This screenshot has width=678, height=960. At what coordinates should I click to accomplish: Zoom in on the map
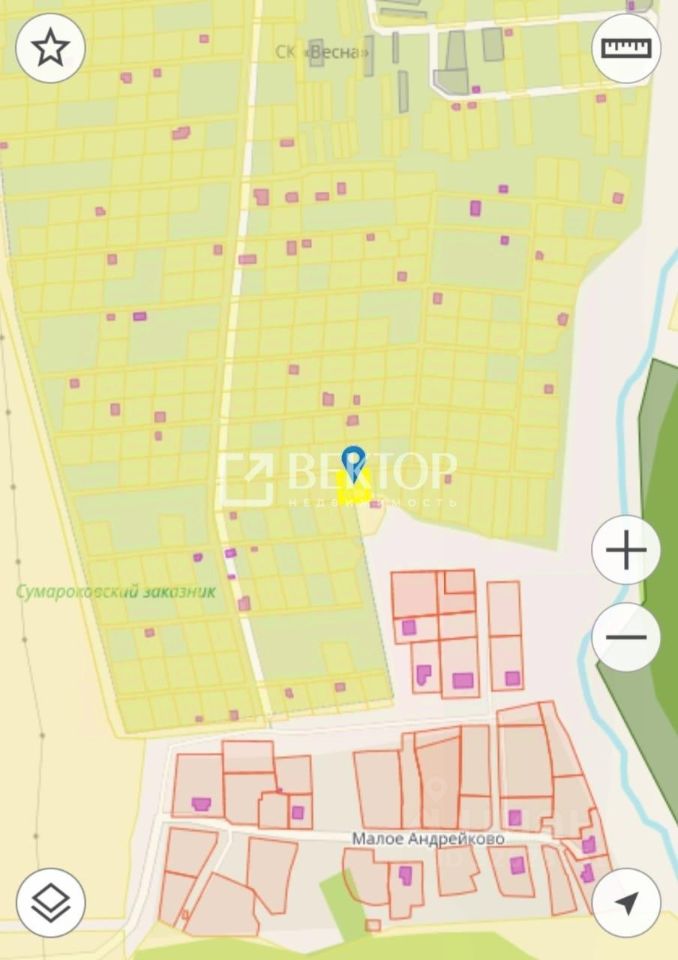coord(626,550)
